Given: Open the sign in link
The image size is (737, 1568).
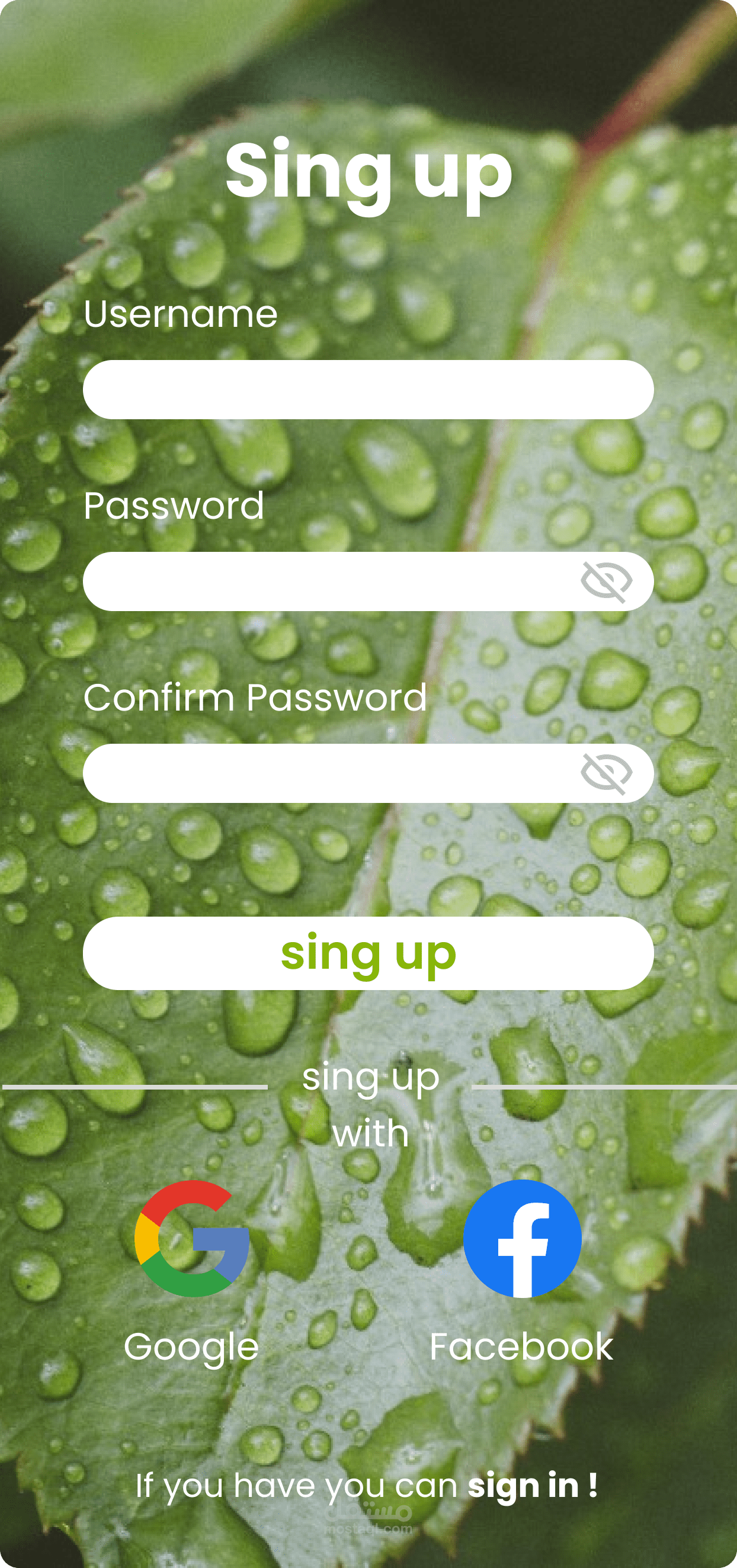Looking at the screenshot, I should [x=531, y=1486].
